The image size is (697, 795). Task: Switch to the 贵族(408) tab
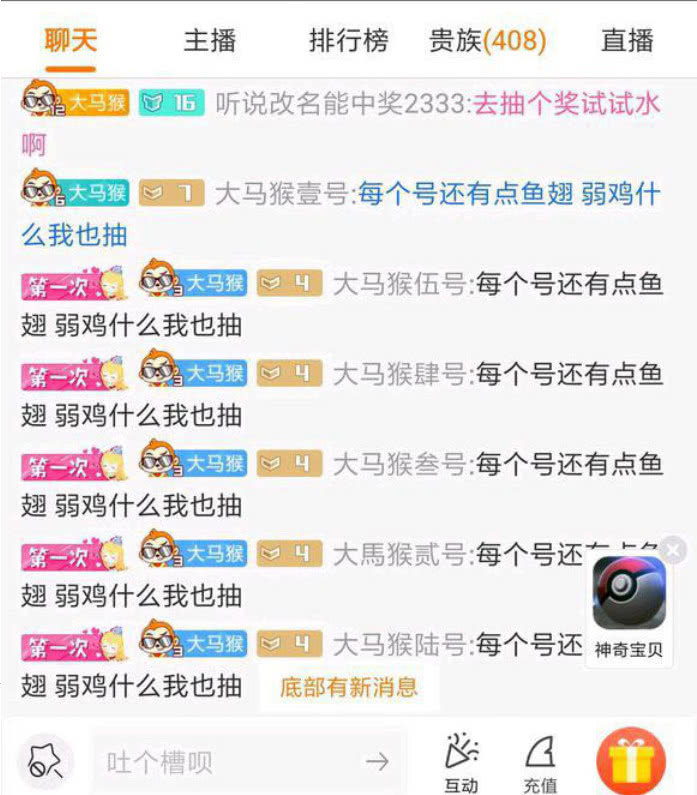coord(487,41)
